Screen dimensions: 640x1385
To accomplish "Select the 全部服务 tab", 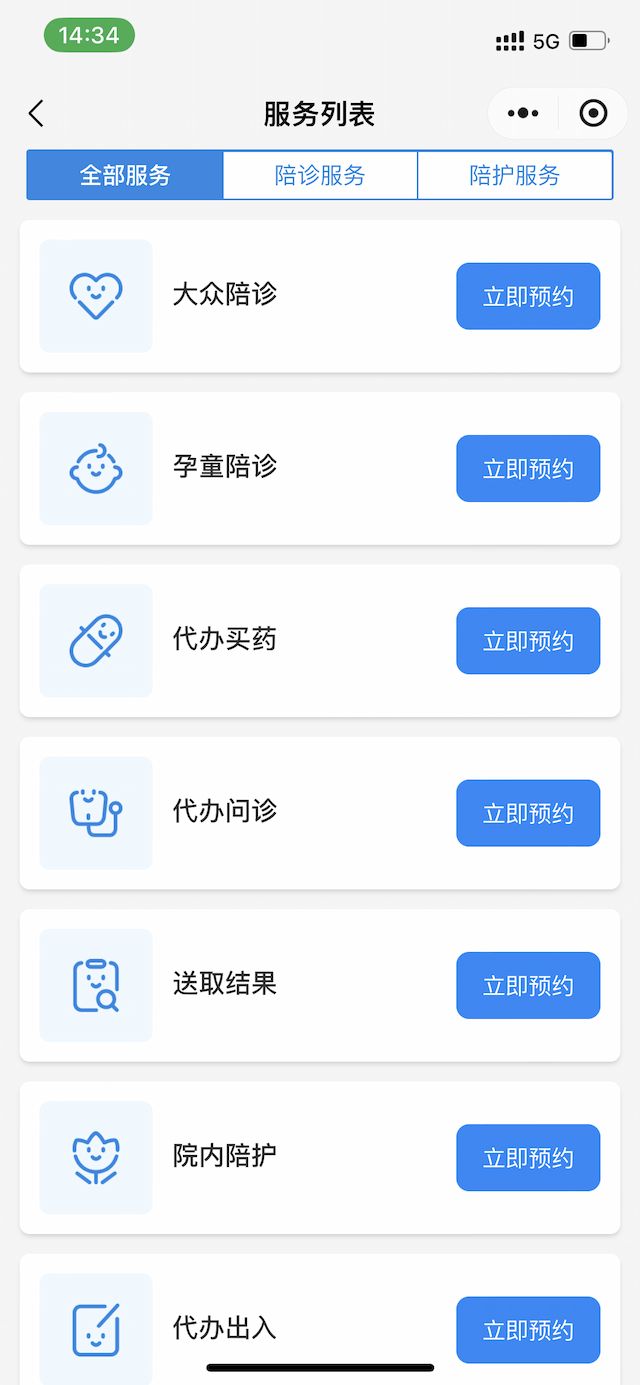I will click(x=125, y=176).
